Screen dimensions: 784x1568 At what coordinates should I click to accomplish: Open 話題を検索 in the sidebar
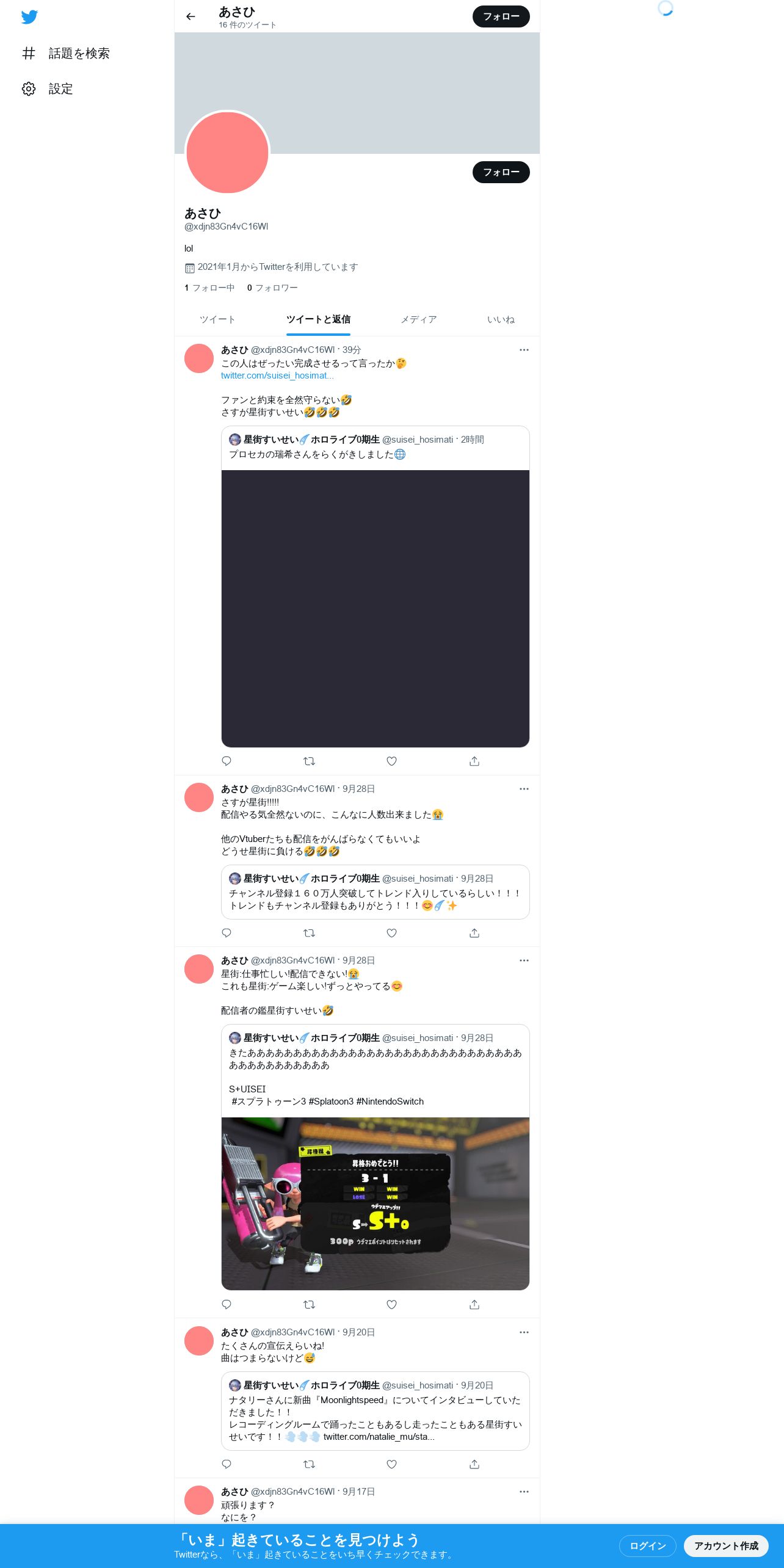(x=66, y=54)
